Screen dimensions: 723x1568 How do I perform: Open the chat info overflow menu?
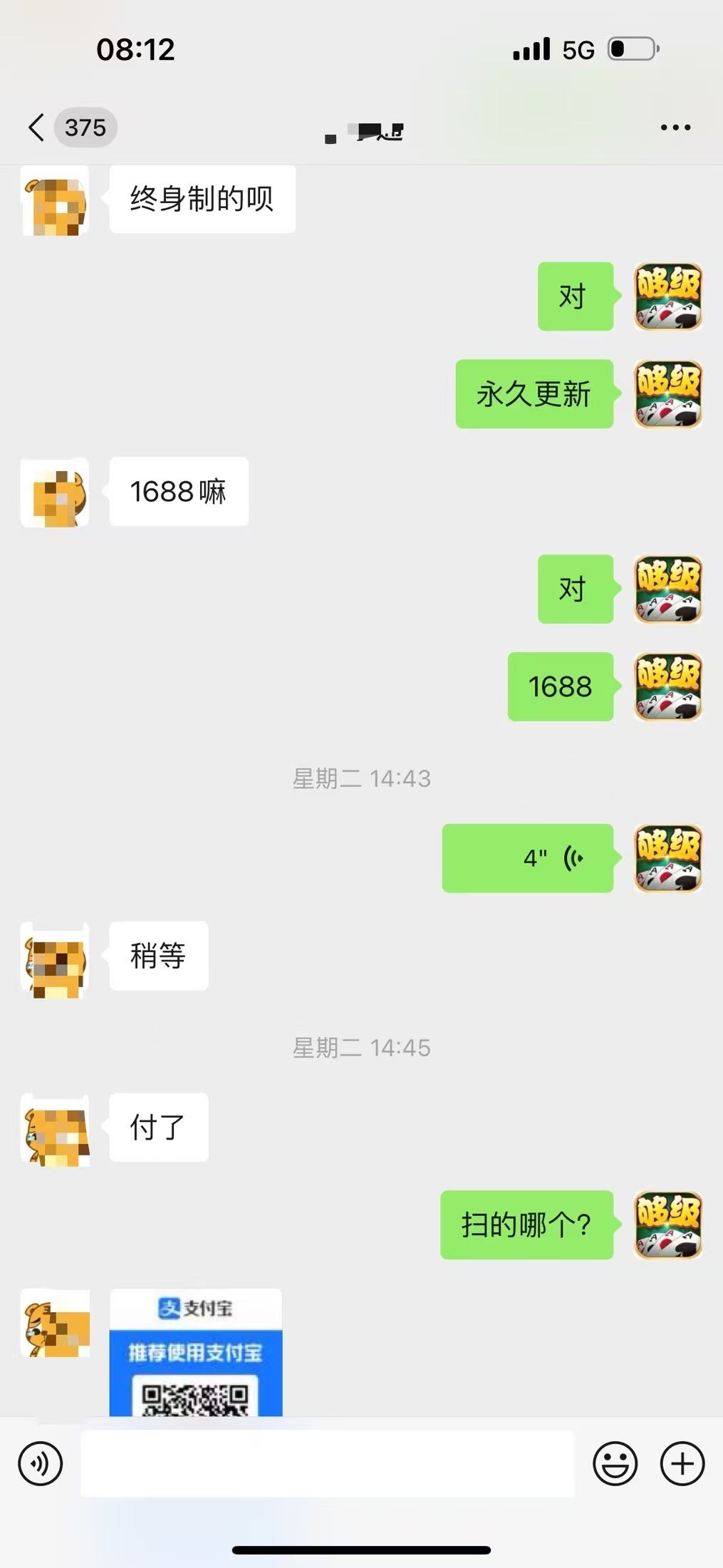click(675, 128)
